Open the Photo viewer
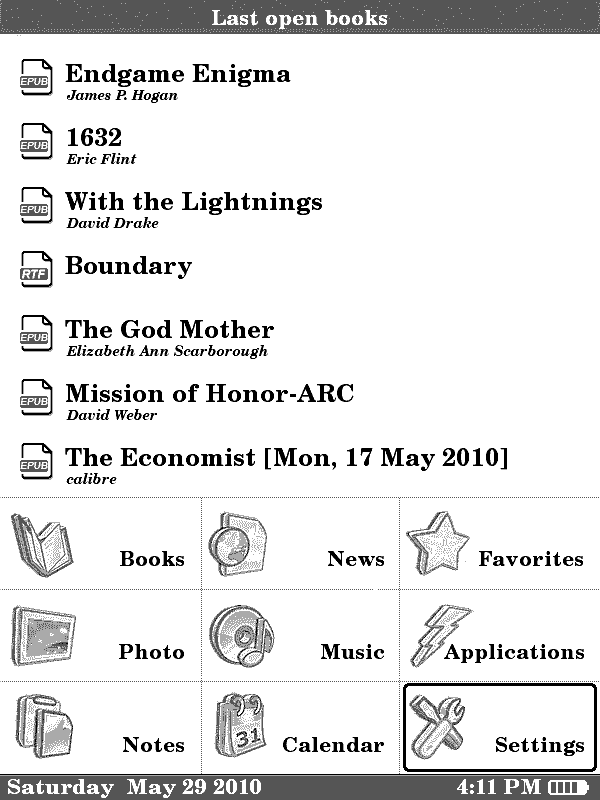600x800 pixels. [100, 638]
